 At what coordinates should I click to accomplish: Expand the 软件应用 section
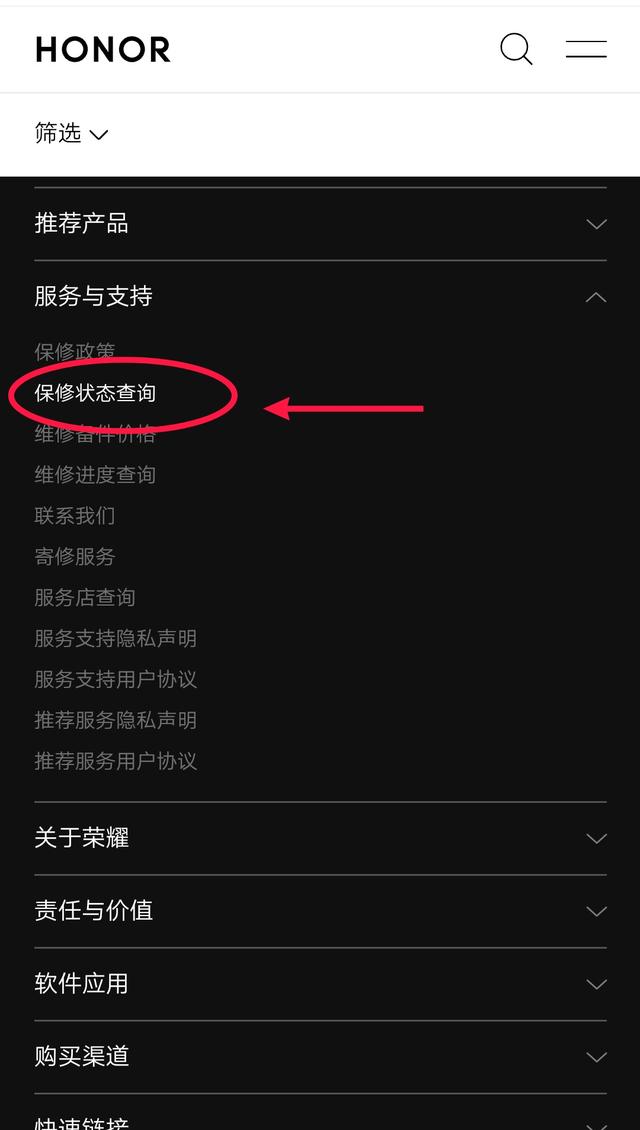tap(320, 984)
